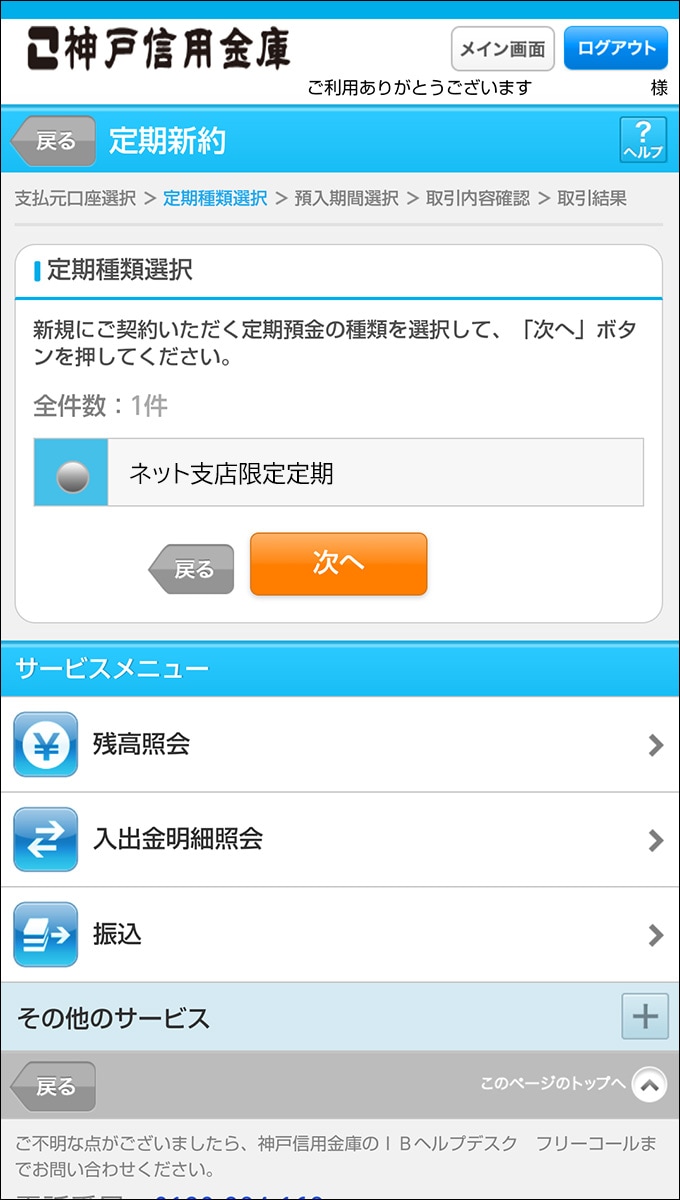Viewport: 680px width, 1200px height.
Task: Tap the orange 次へ button
Action: coord(338,564)
